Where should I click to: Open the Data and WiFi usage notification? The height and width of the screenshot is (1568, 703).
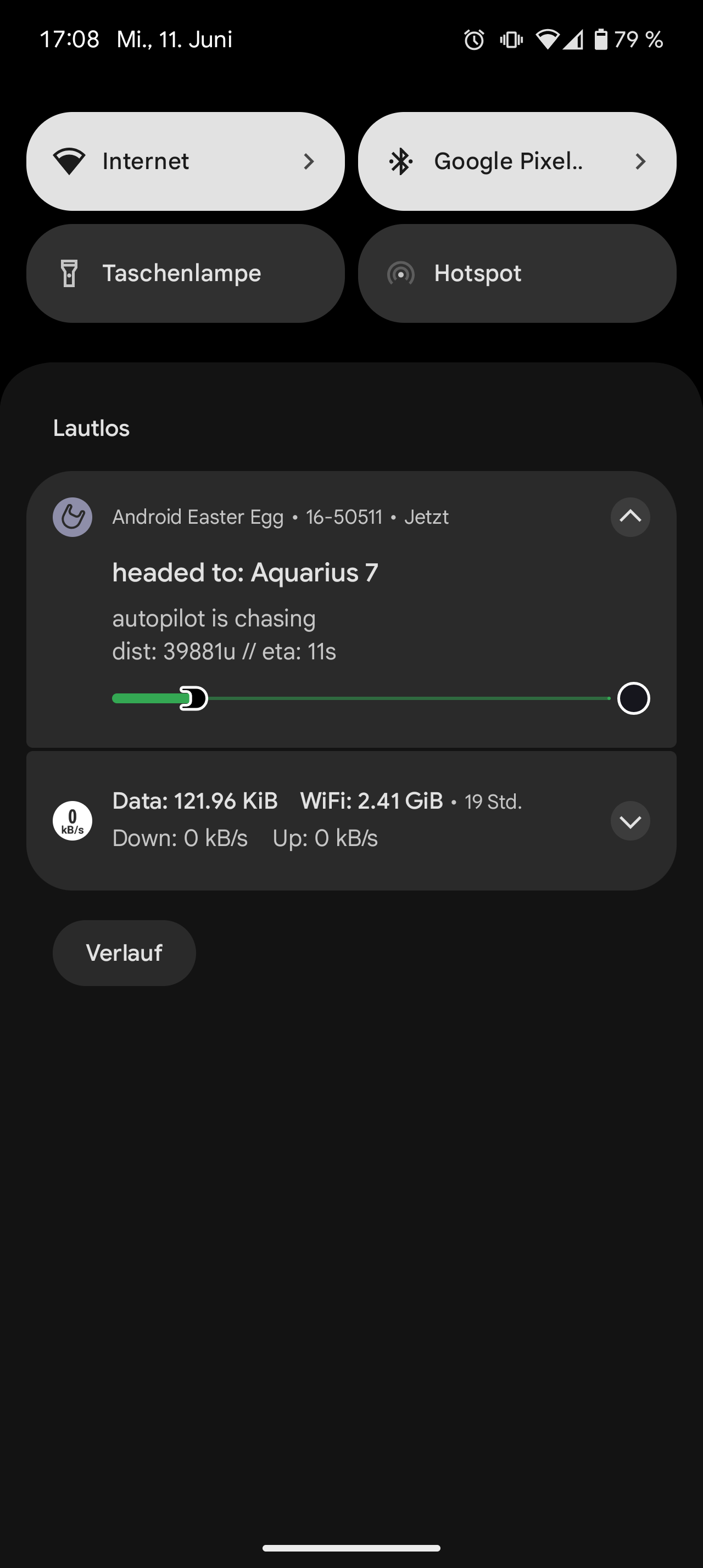pyautogui.click(x=351, y=821)
